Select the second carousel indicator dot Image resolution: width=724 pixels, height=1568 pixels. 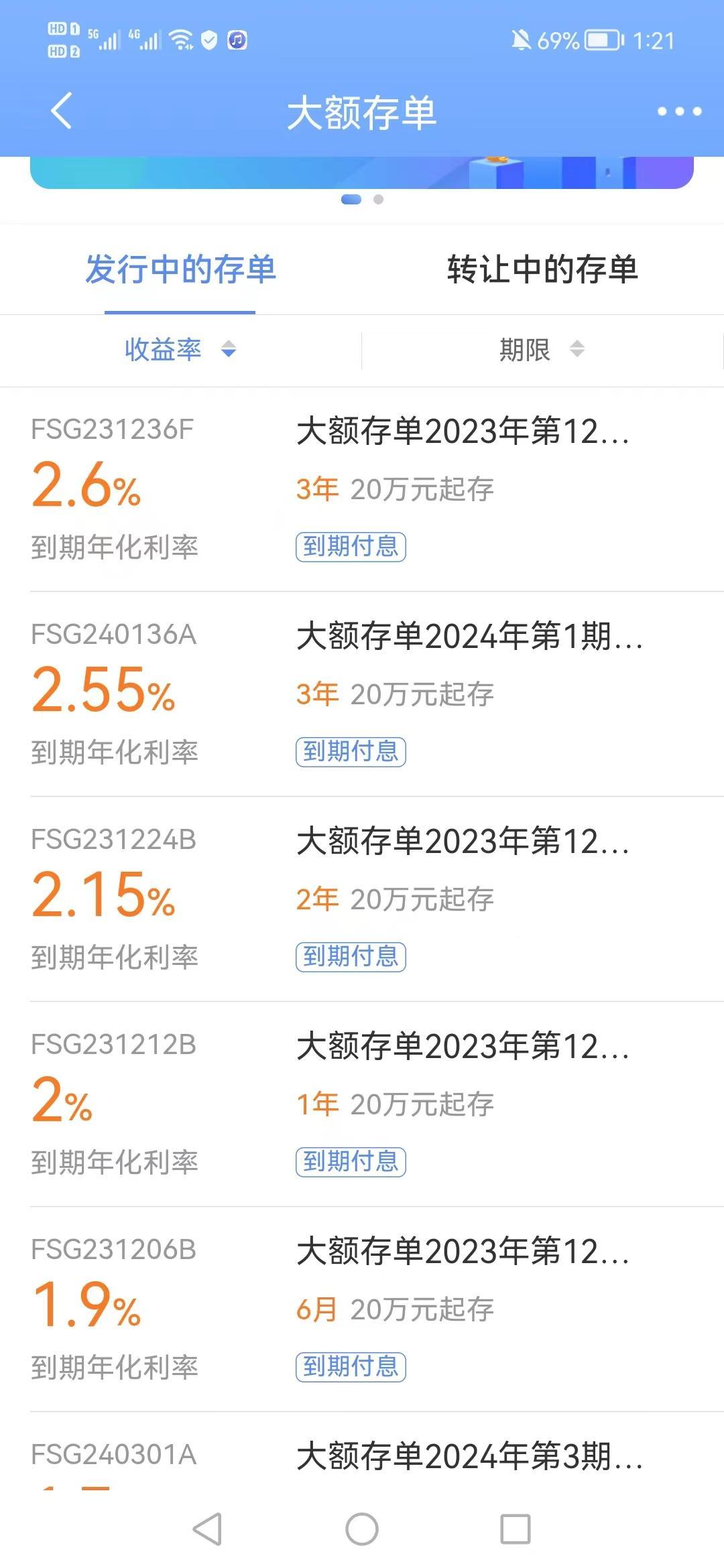pos(377,199)
